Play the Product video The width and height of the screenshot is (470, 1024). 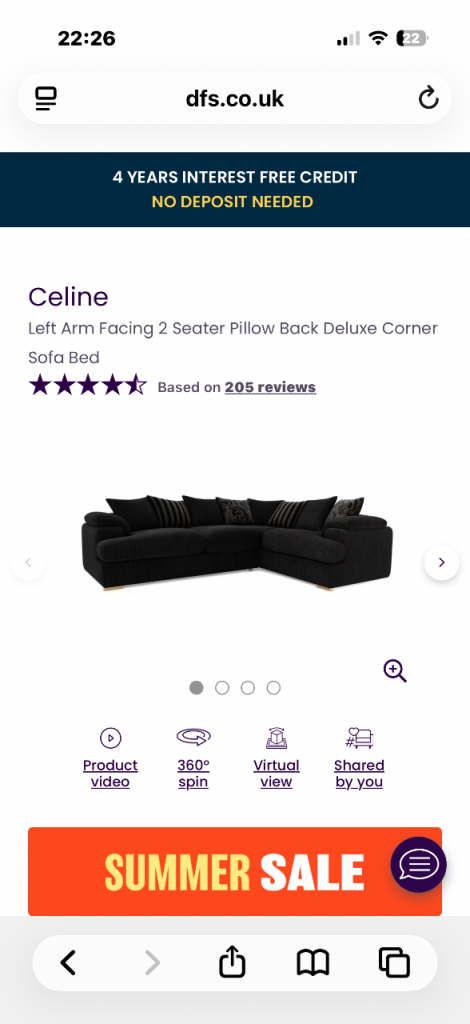click(x=110, y=759)
